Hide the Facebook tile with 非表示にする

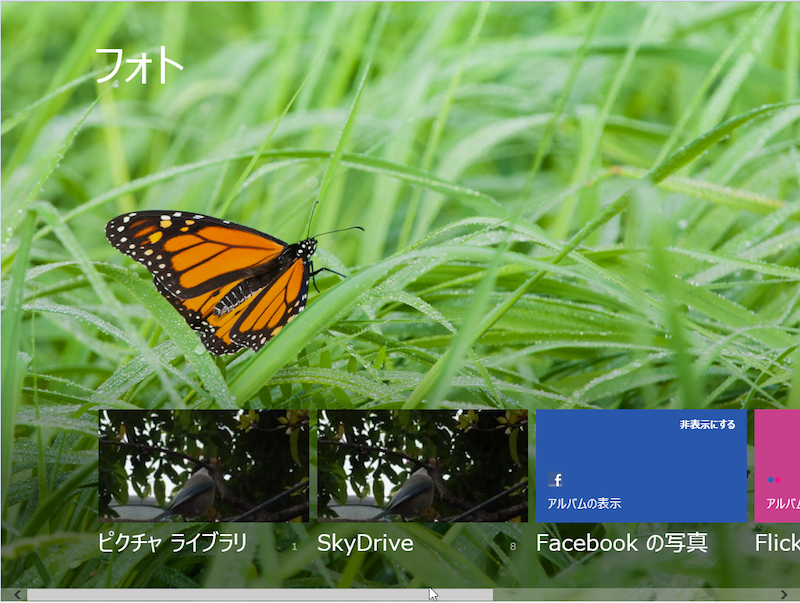tap(707, 425)
